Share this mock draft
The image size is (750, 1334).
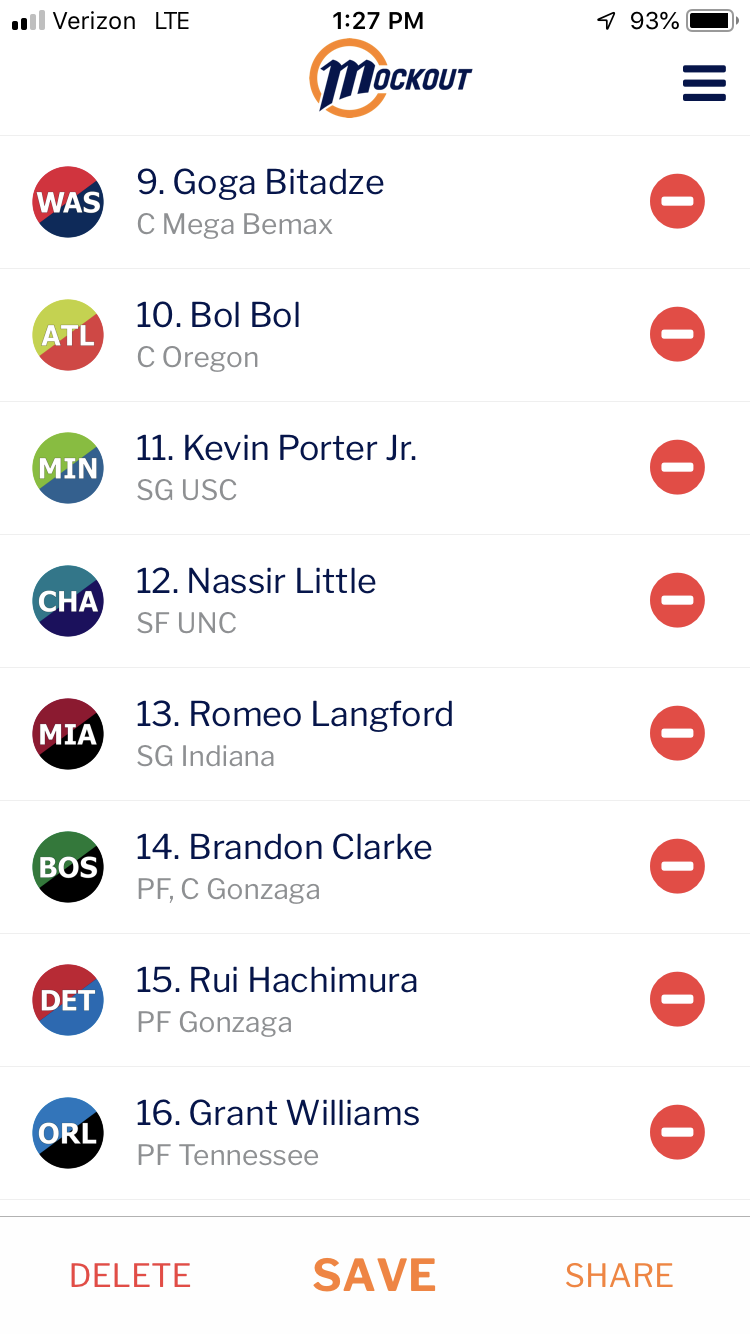click(619, 1275)
